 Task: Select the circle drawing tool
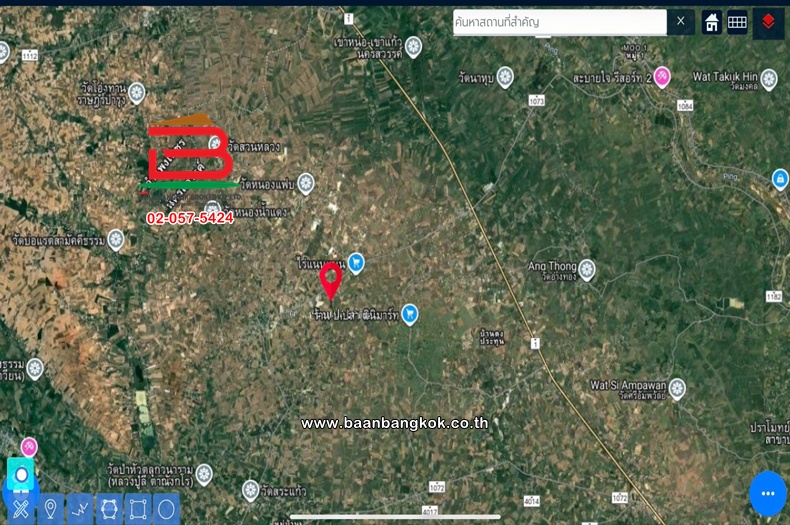(x=166, y=509)
